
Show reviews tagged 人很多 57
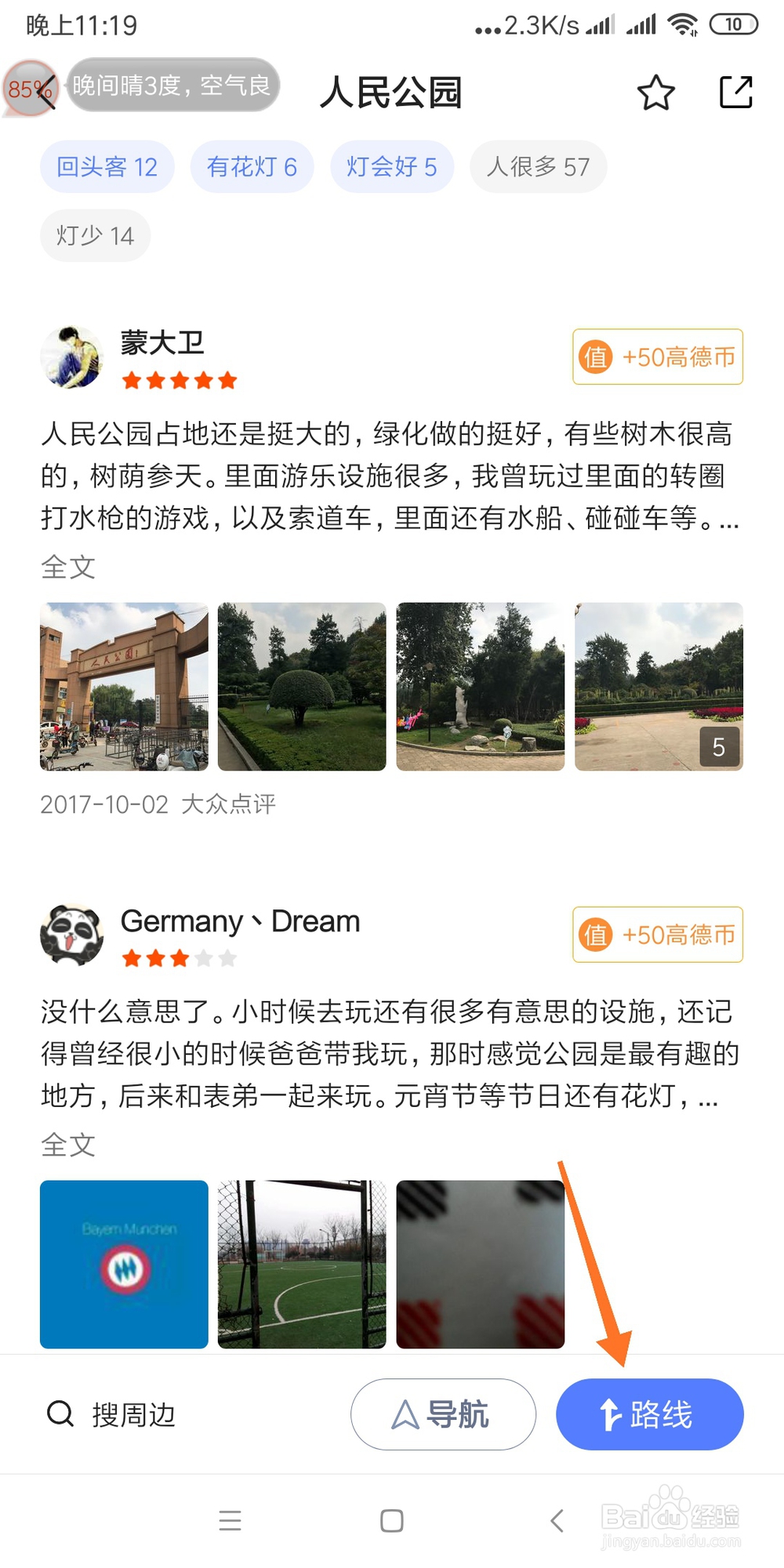pos(538,167)
